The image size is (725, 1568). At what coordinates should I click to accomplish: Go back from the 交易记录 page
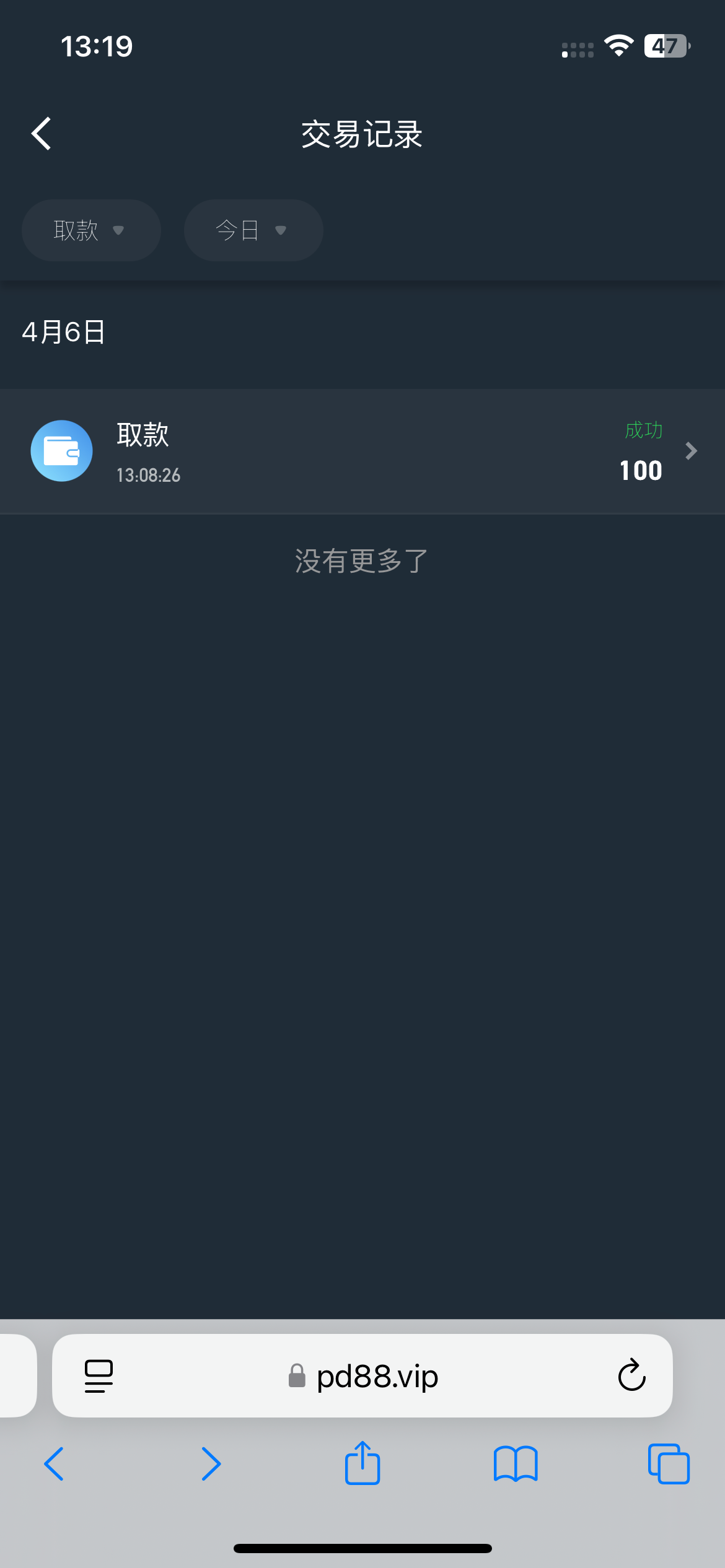click(42, 134)
